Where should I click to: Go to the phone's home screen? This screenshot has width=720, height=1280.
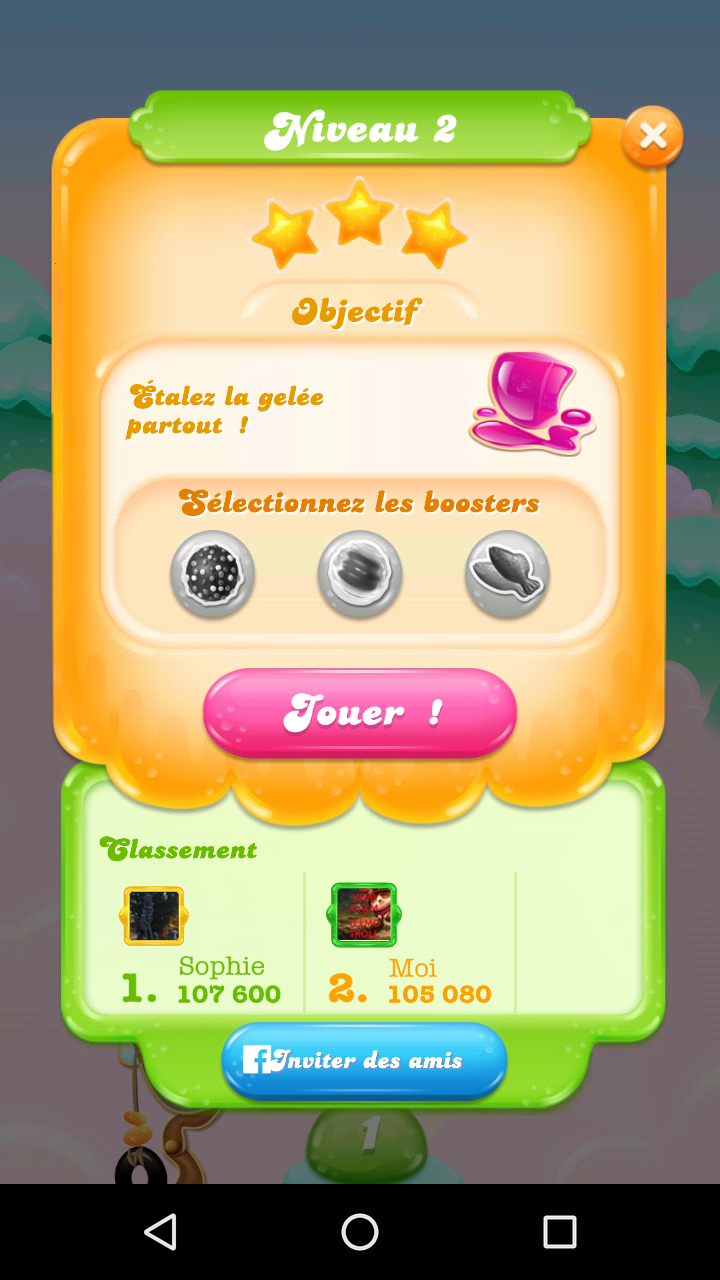(360, 1232)
